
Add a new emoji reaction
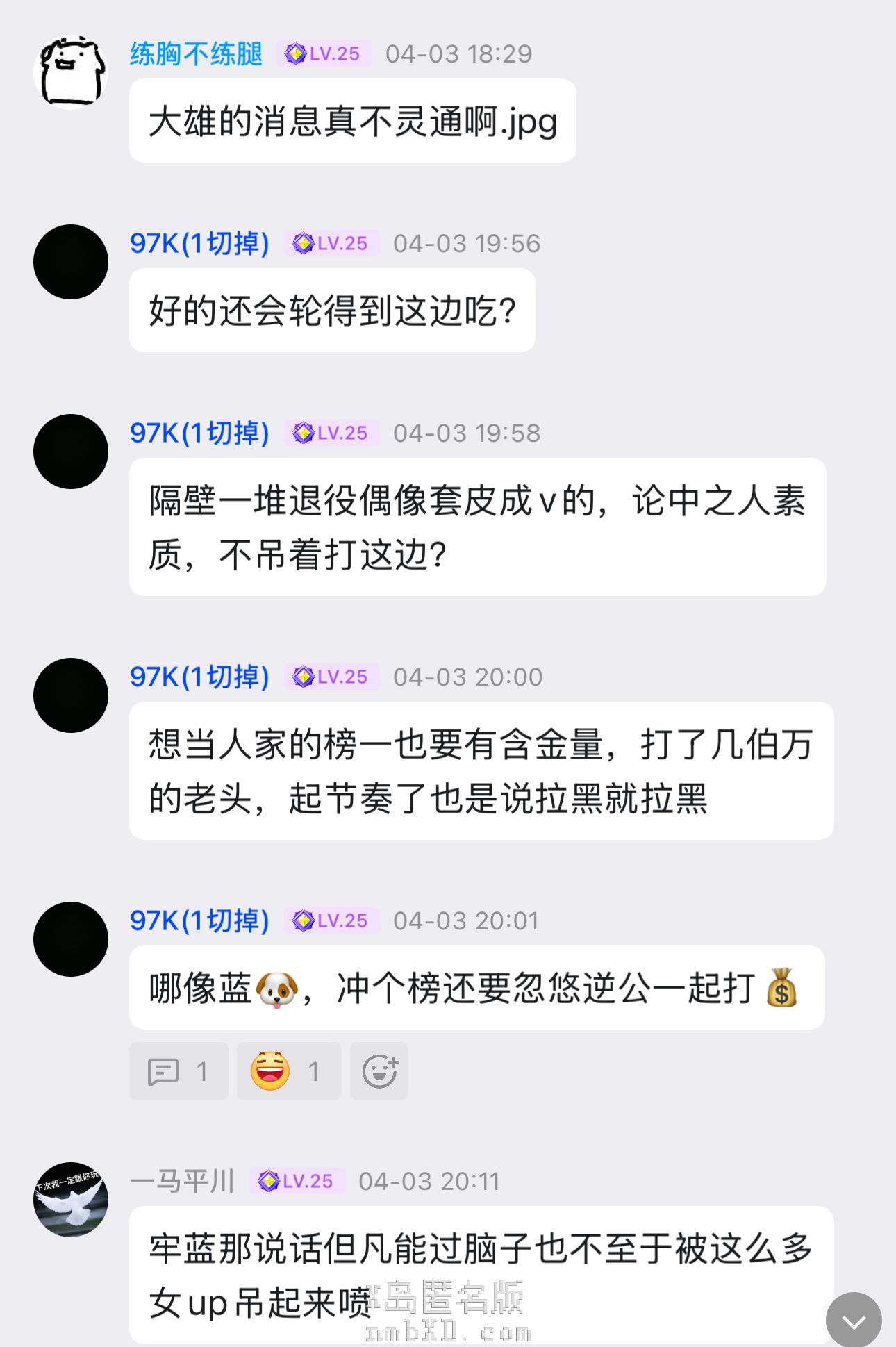379,1071
